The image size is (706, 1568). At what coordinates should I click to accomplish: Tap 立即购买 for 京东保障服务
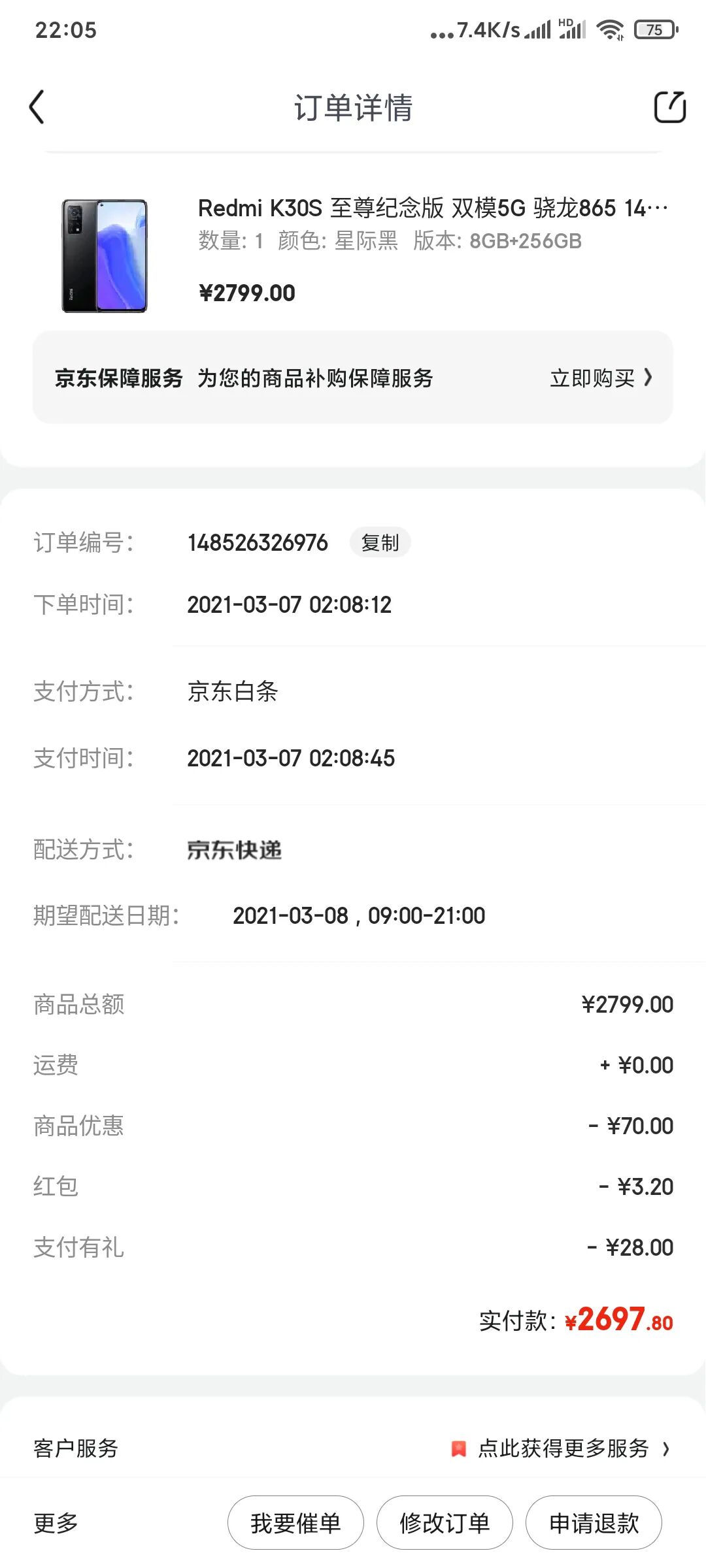pyautogui.click(x=600, y=378)
